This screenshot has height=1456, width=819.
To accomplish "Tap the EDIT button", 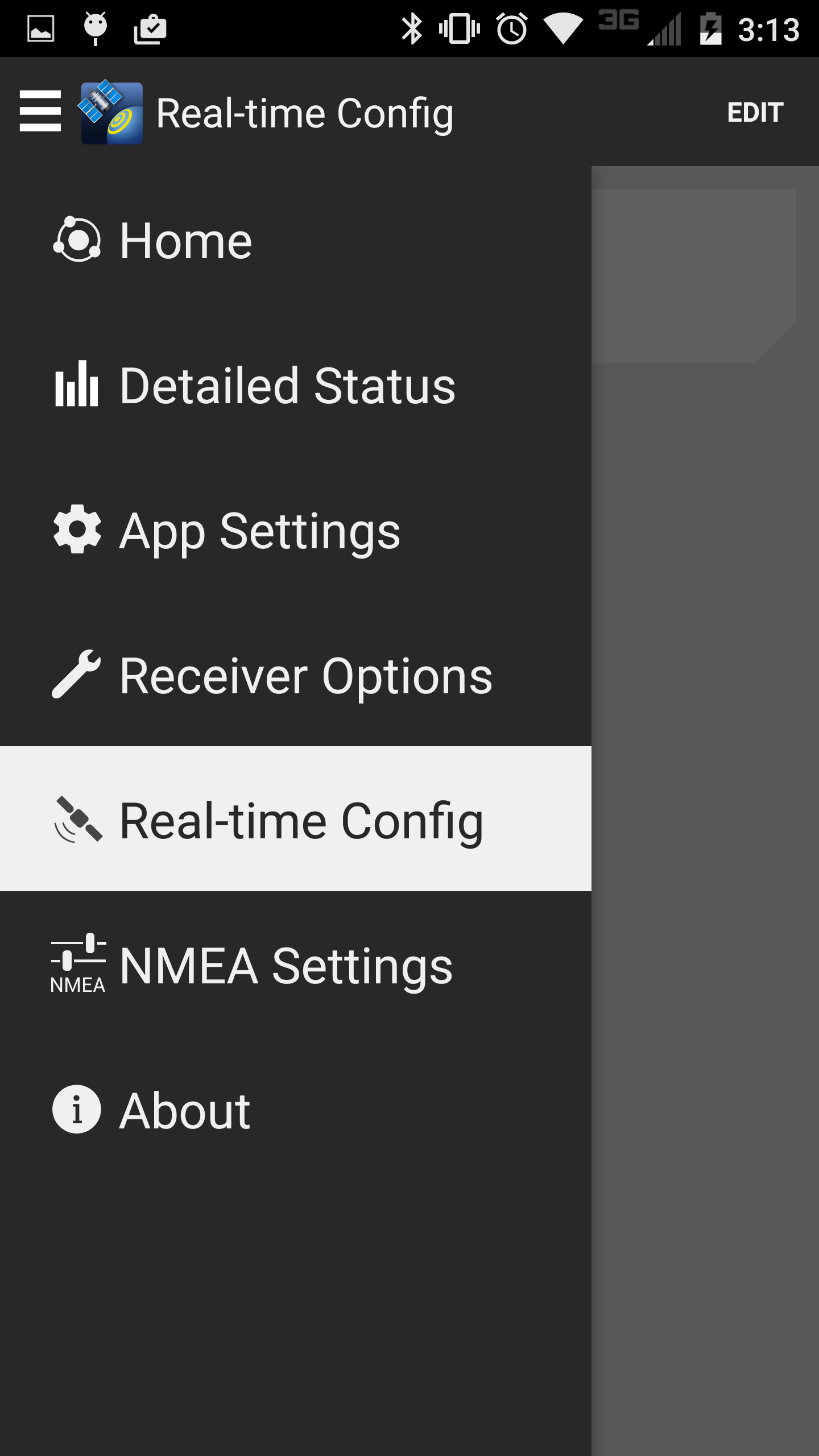I will (755, 113).
